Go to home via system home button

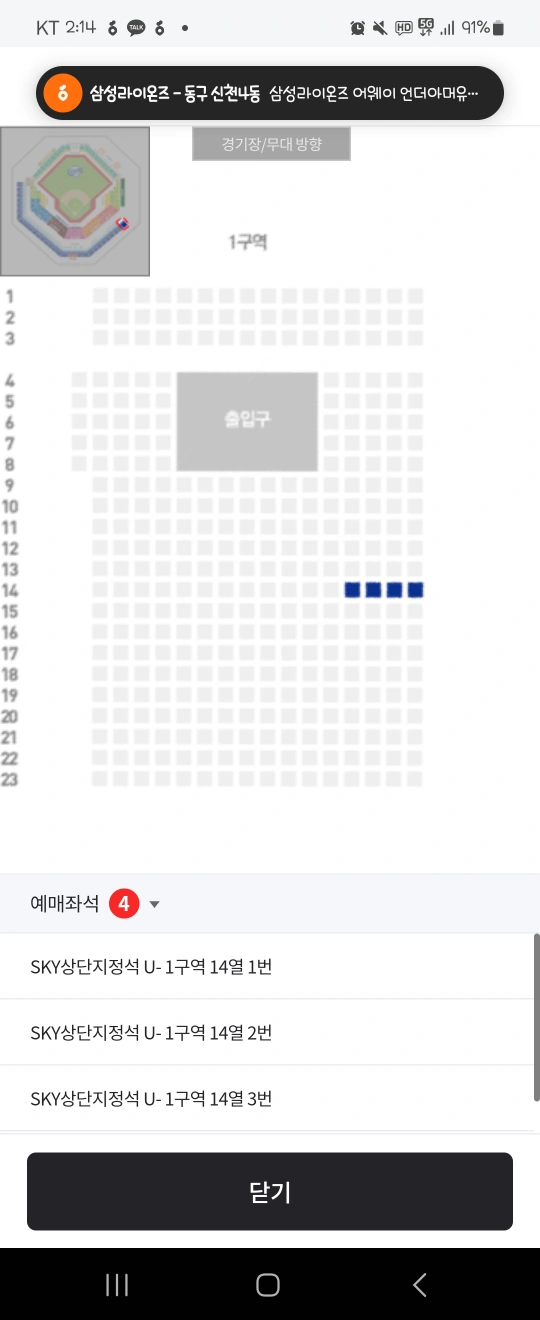coord(268,1285)
